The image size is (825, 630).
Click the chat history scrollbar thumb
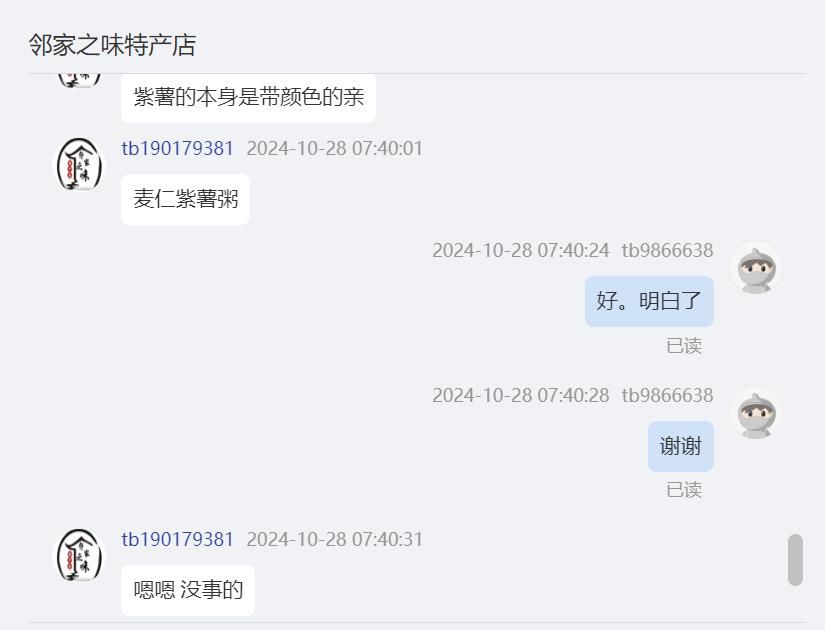[x=795, y=560]
